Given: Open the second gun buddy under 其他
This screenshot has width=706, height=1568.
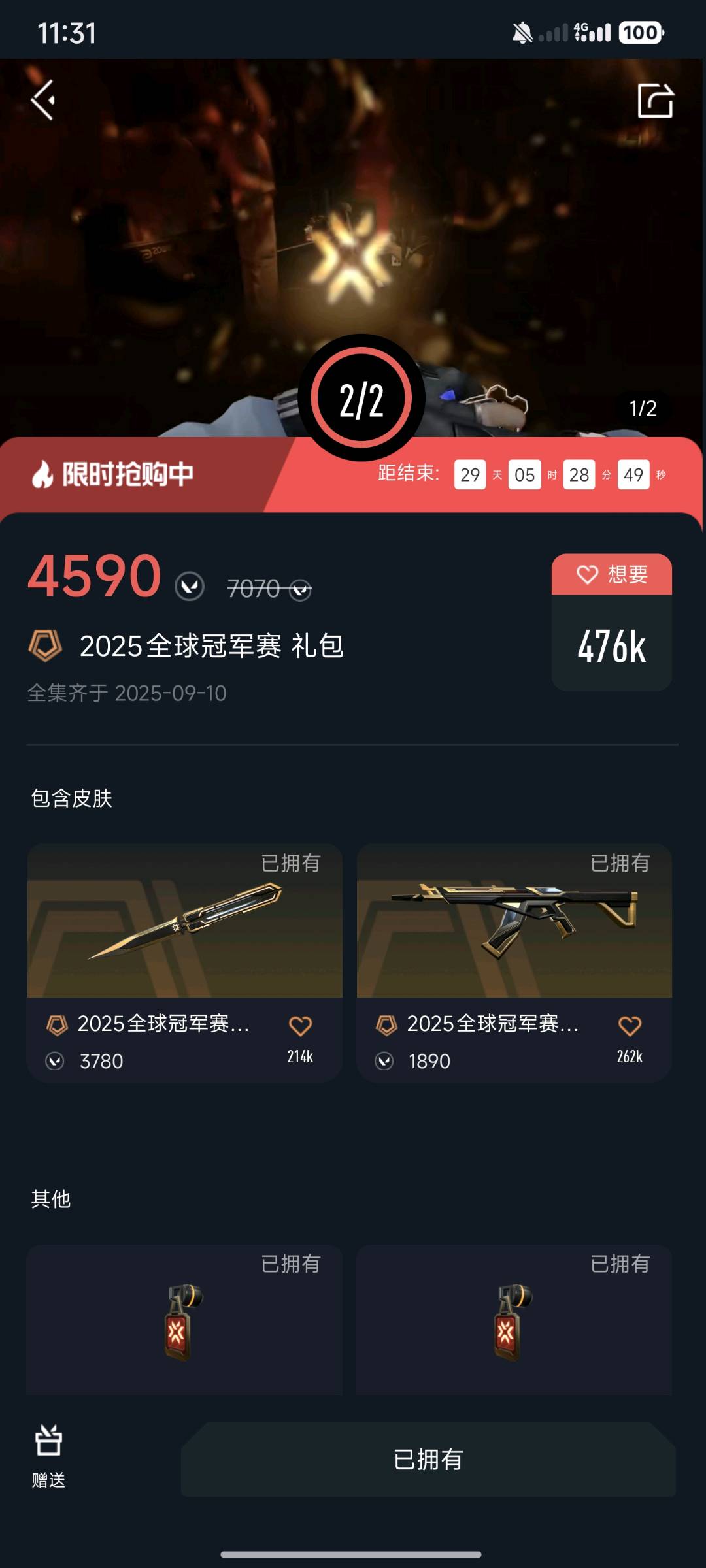Looking at the screenshot, I should (514, 1321).
